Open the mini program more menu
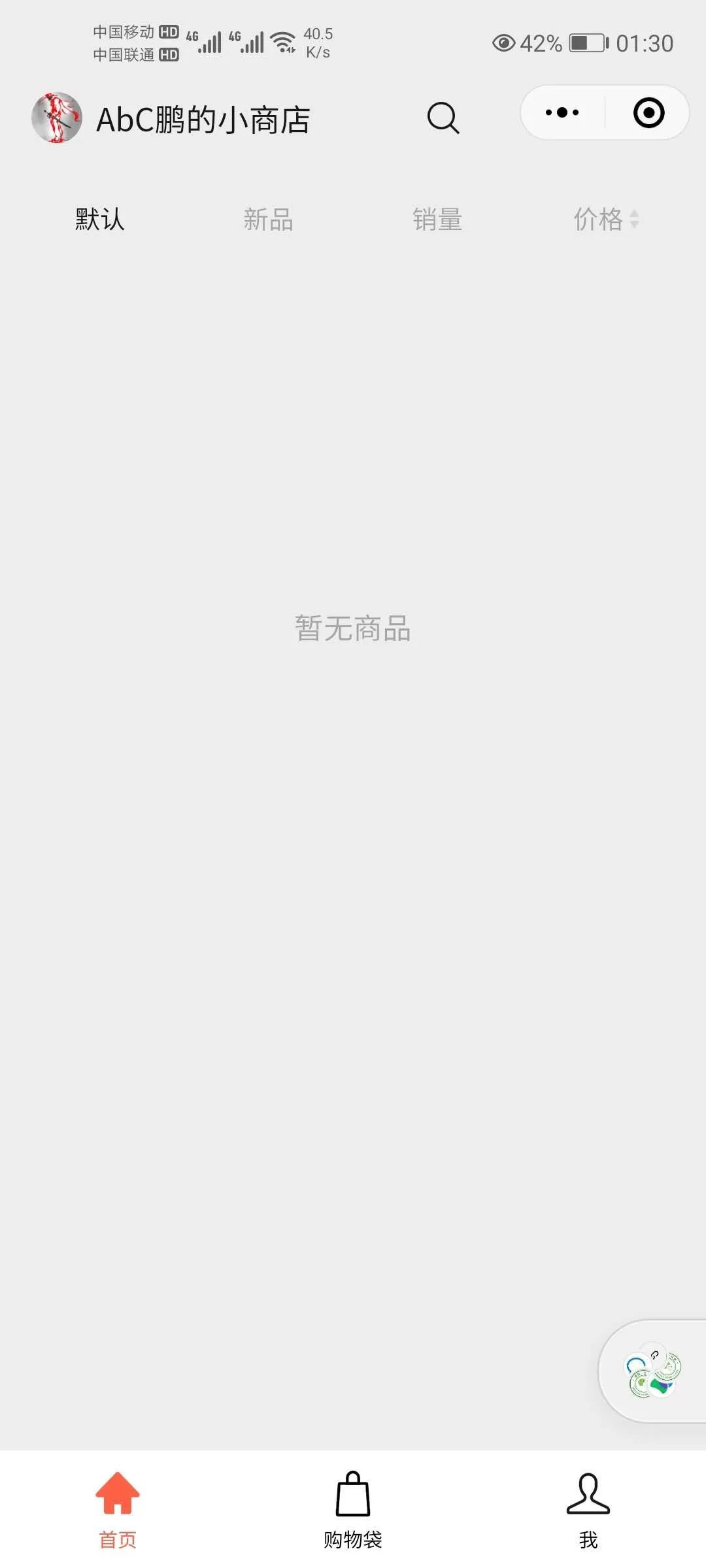This screenshot has height=1568, width=706. (x=562, y=112)
